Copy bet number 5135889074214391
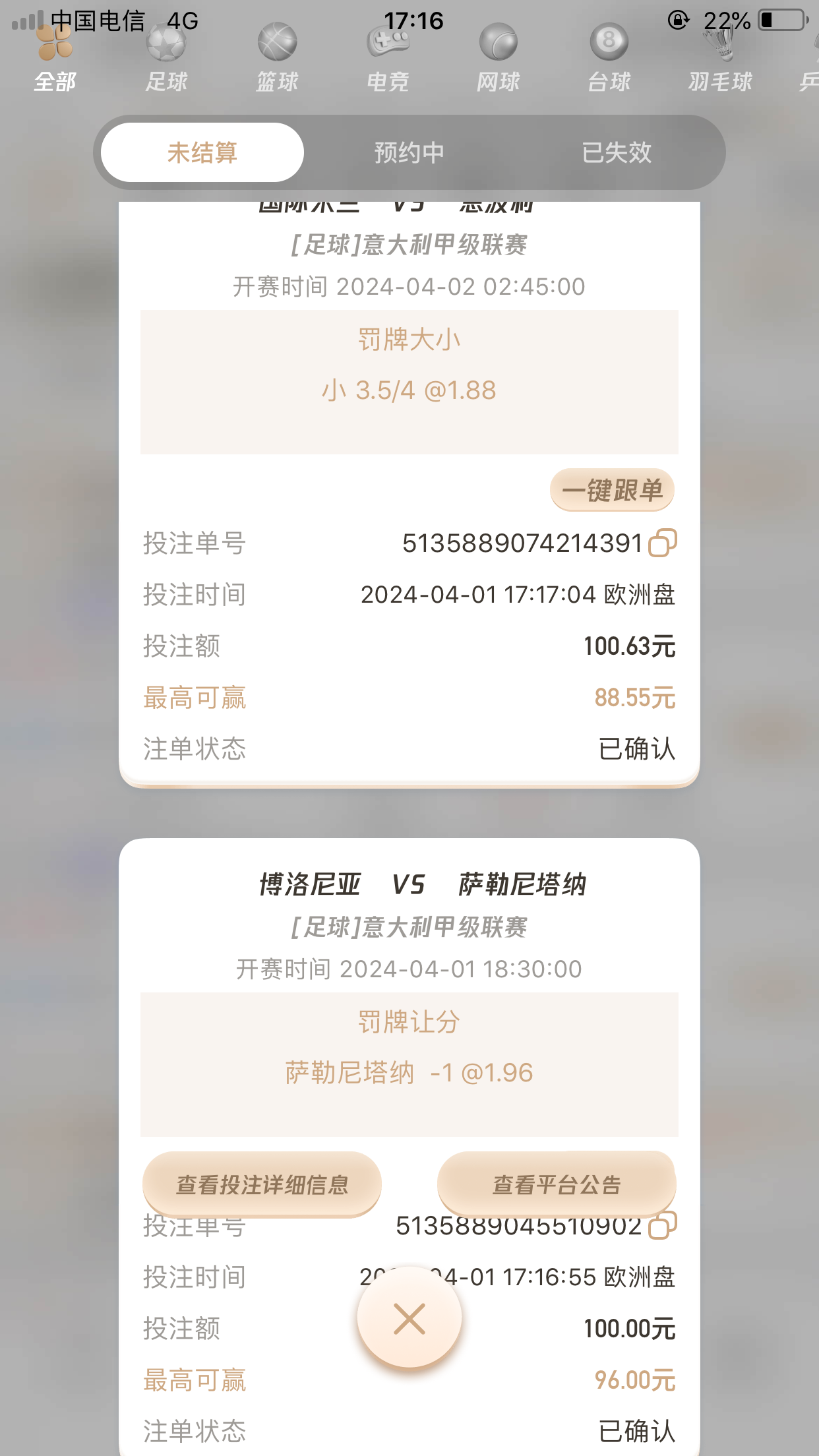This screenshot has height=1456, width=819. [663, 543]
